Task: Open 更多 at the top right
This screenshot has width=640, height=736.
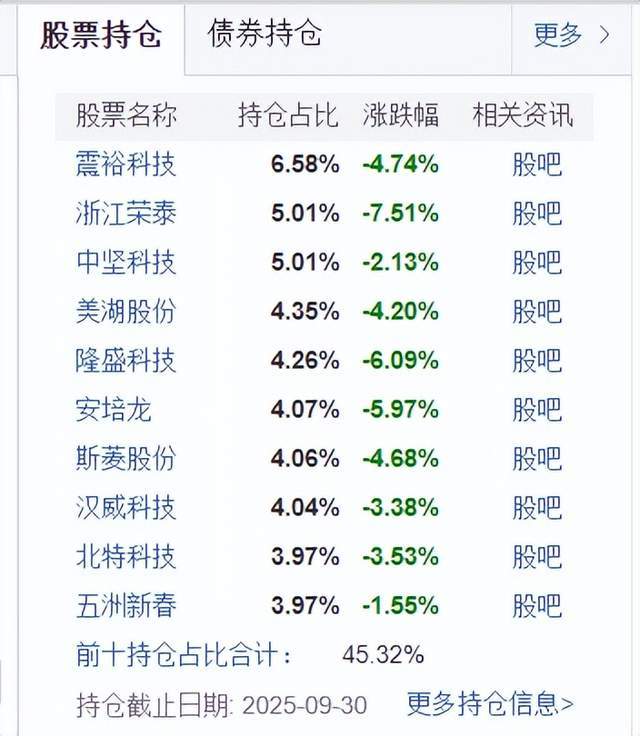Action: 571,36
